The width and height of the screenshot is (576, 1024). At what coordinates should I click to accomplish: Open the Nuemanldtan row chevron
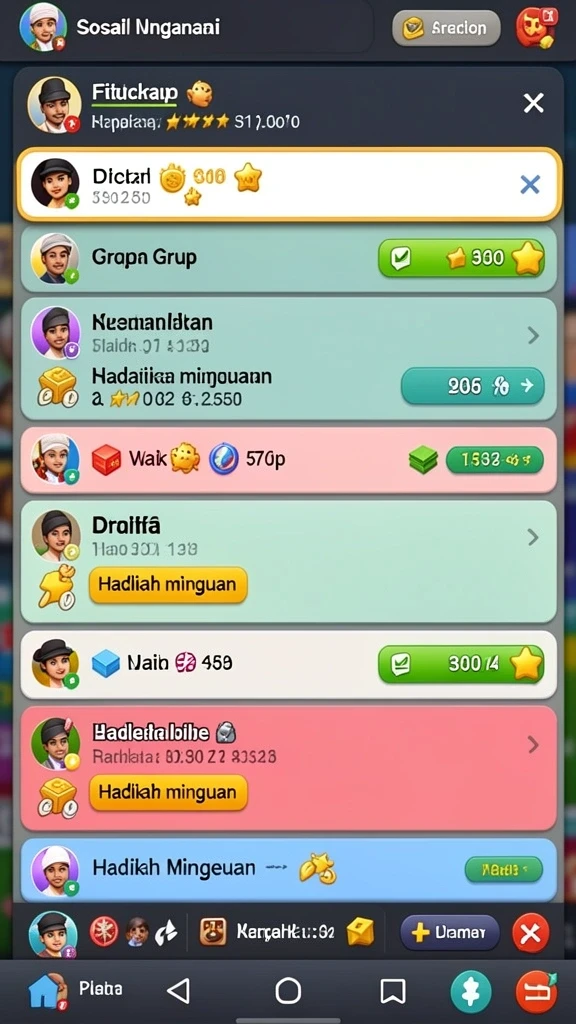coord(533,336)
